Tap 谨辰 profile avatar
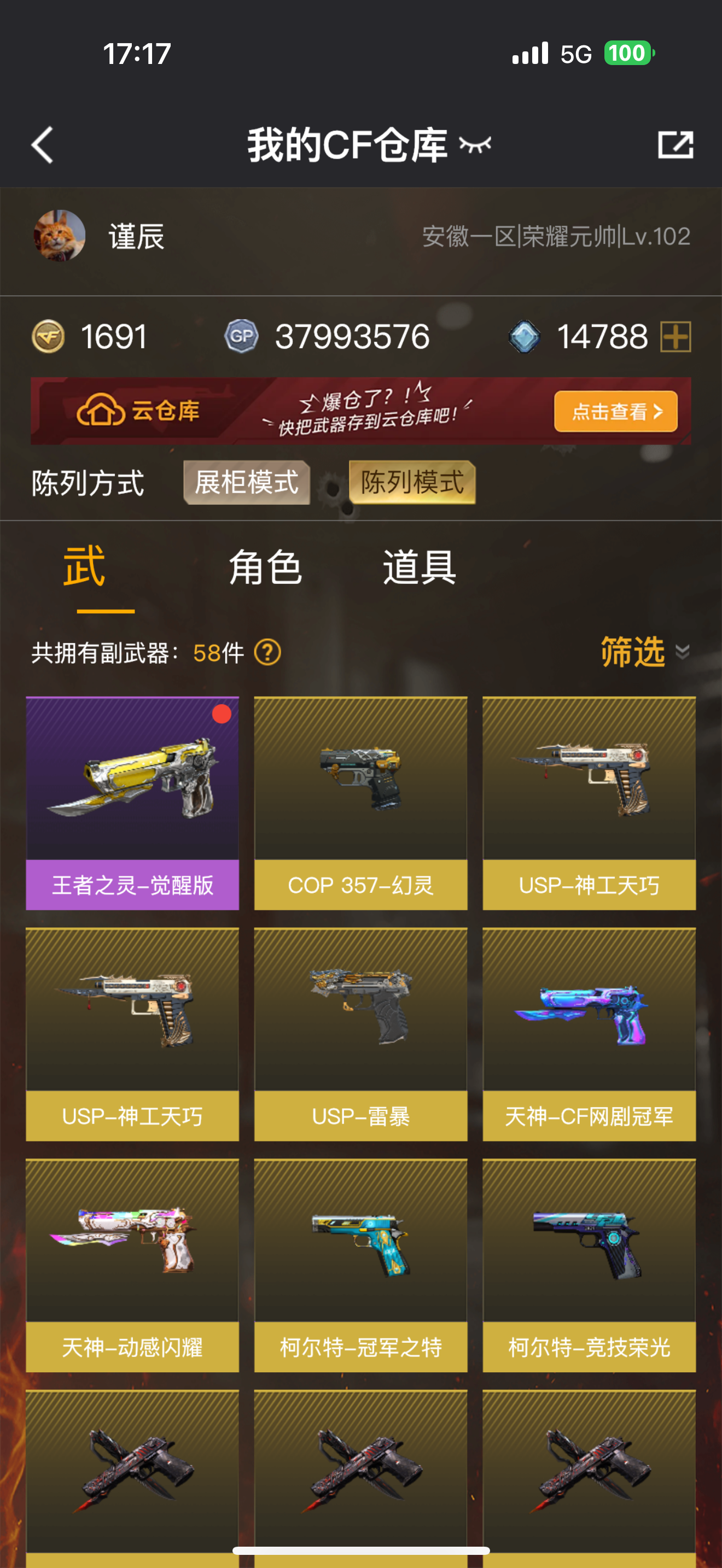722x1568 pixels. point(59,236)
